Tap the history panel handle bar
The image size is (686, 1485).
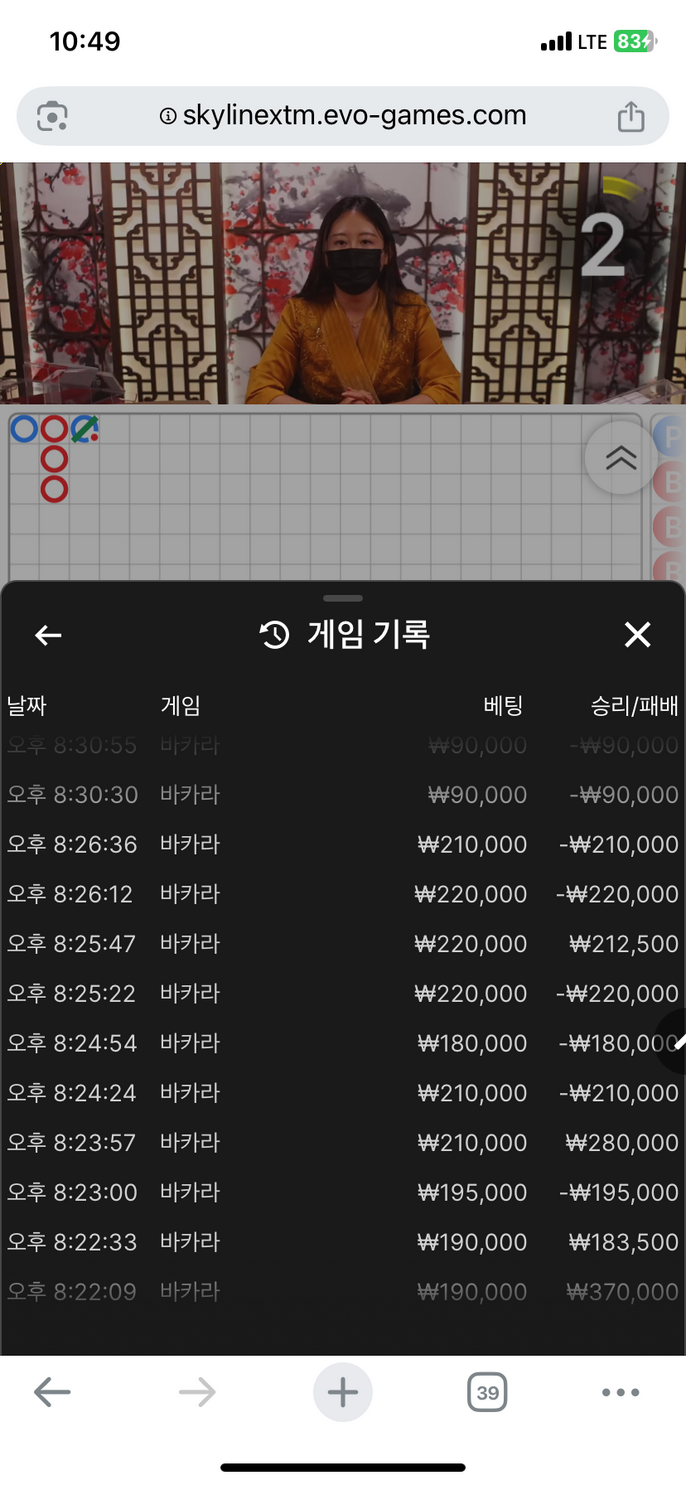(343, 598)
